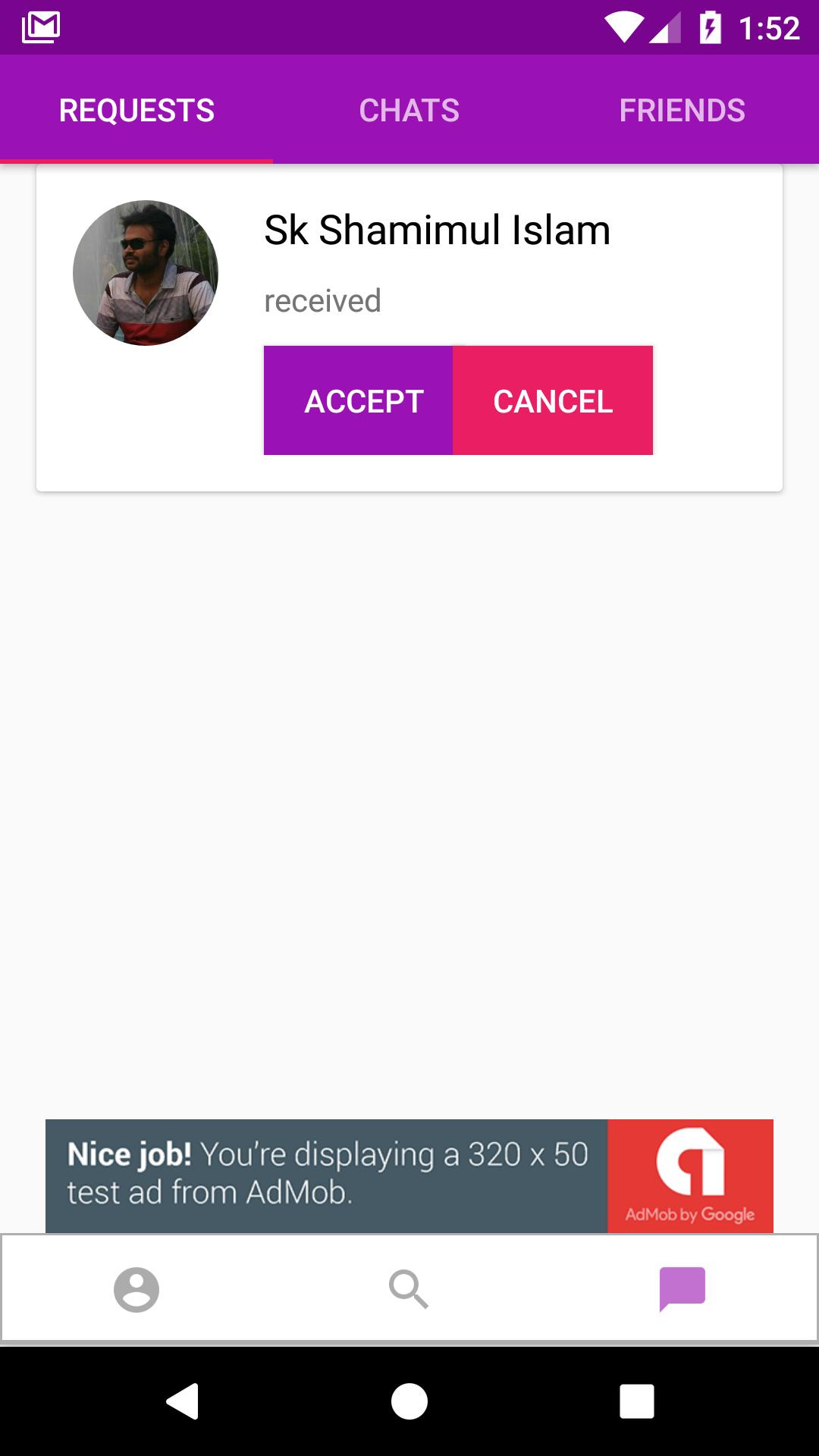Tap Sk Shamimul Islam's name
The width and height of the screenshot is (819, 1456).
[436, 230]
